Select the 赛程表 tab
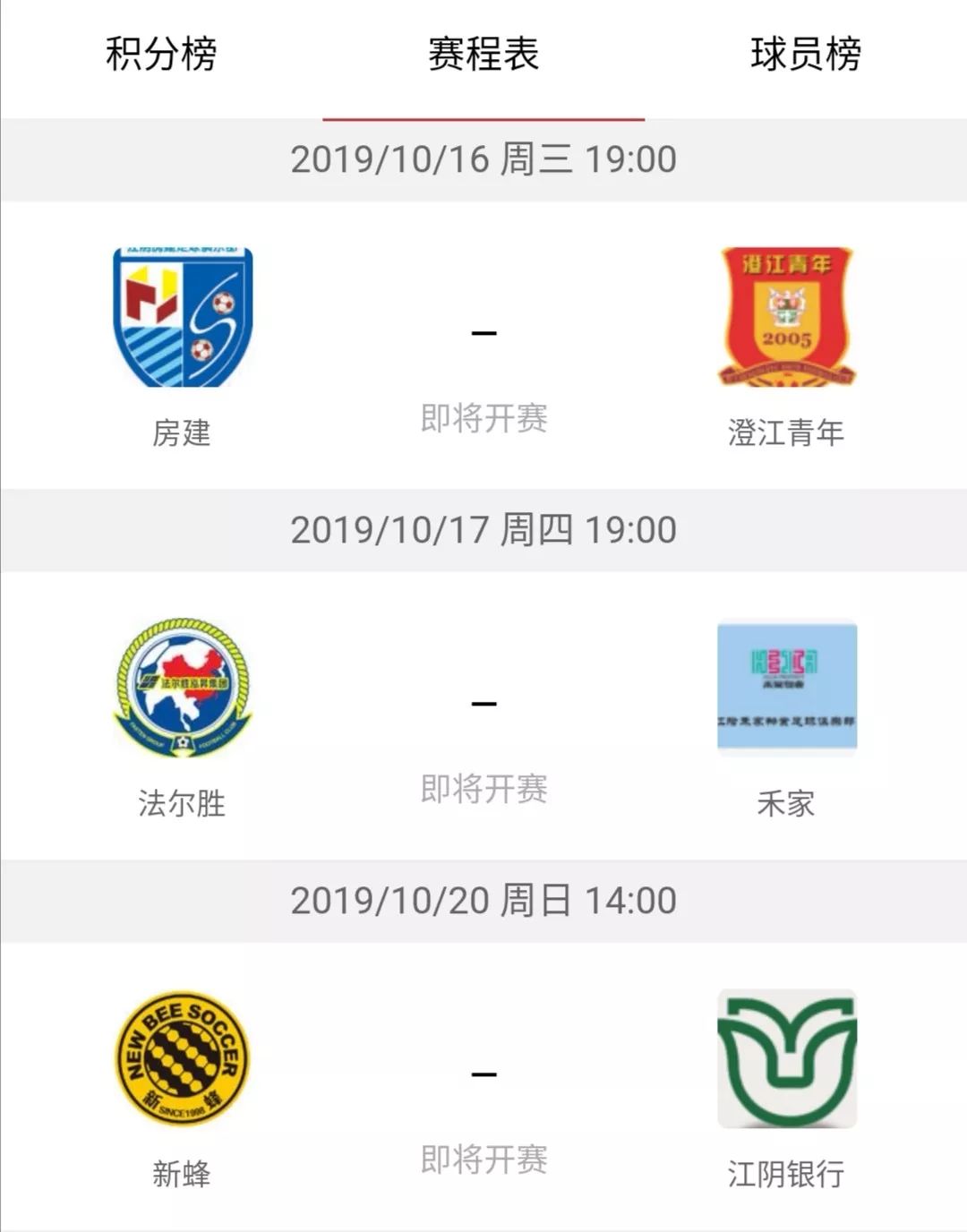This screenshot has height=1232, width=967. pos(483,54)
